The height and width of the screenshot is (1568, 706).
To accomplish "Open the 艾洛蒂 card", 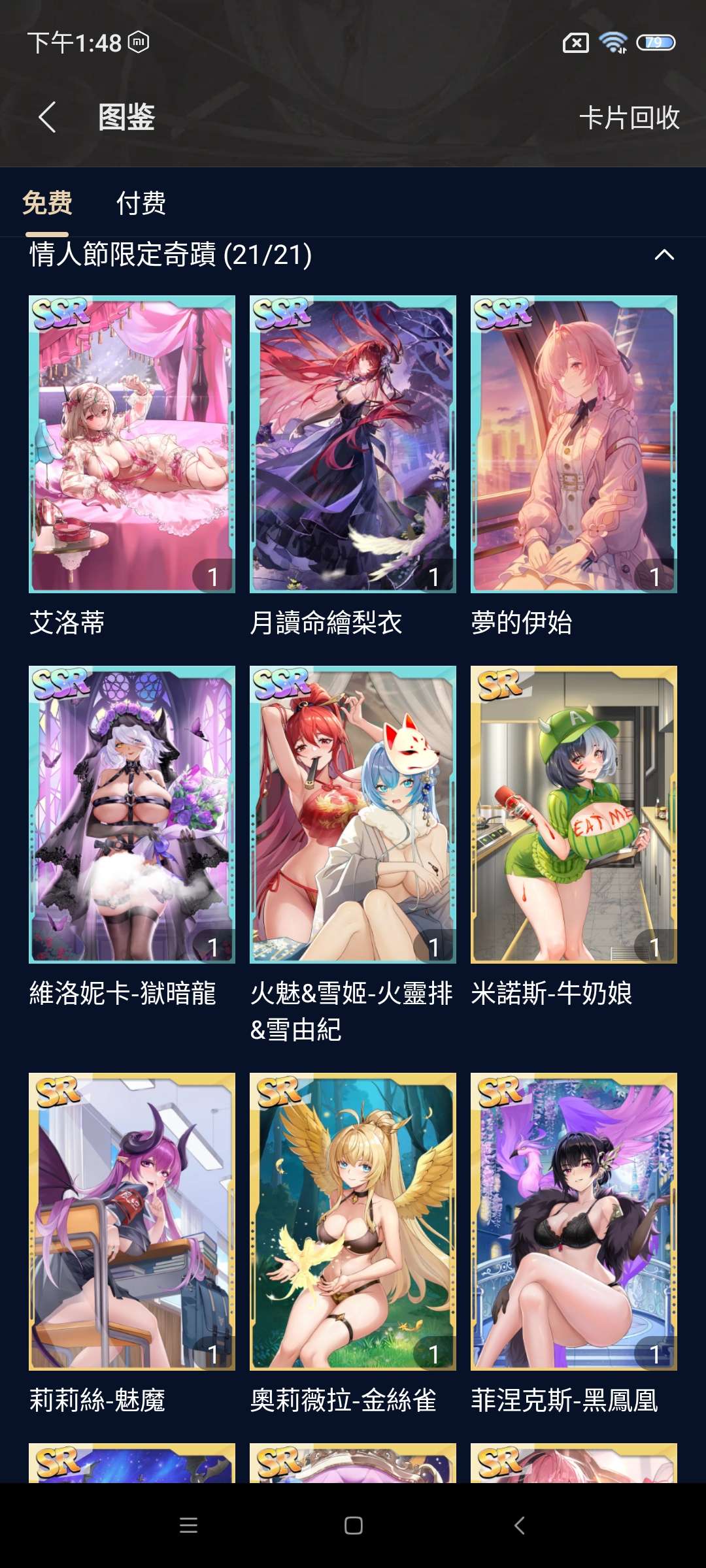I will coord(132,444).
